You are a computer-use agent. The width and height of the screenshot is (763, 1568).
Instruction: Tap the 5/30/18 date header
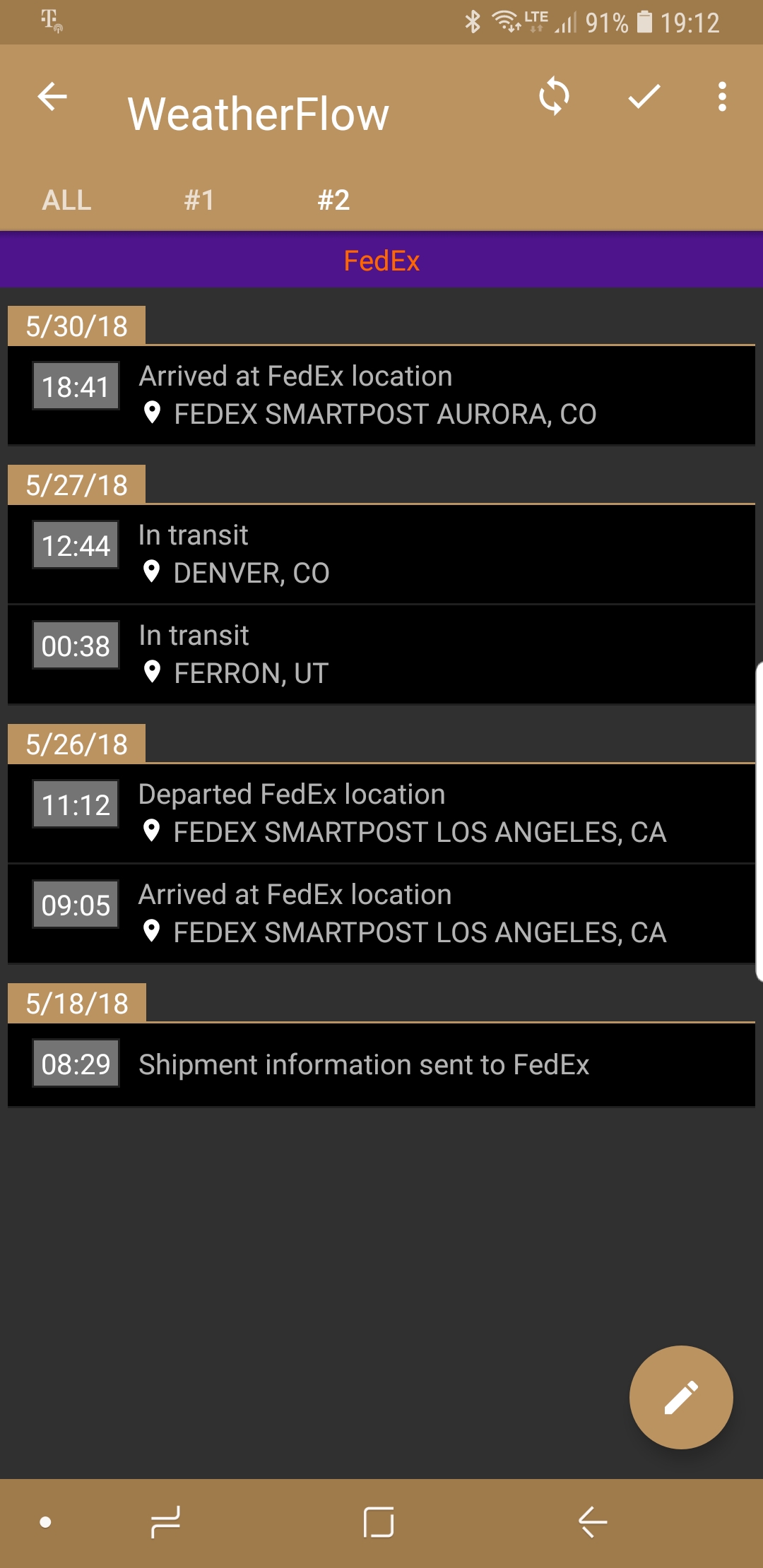tap(76, 326)
